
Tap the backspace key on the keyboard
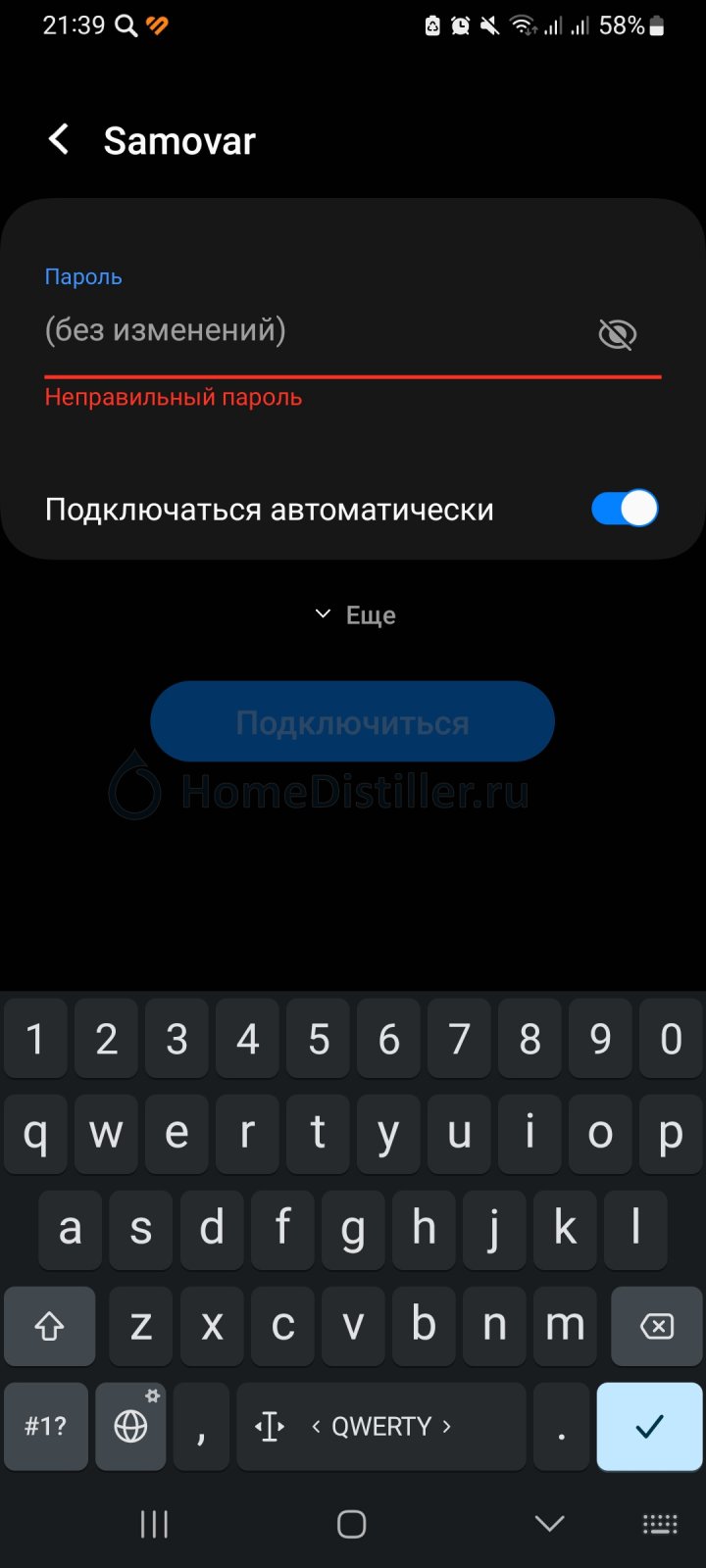click(x=656, y=1326)
